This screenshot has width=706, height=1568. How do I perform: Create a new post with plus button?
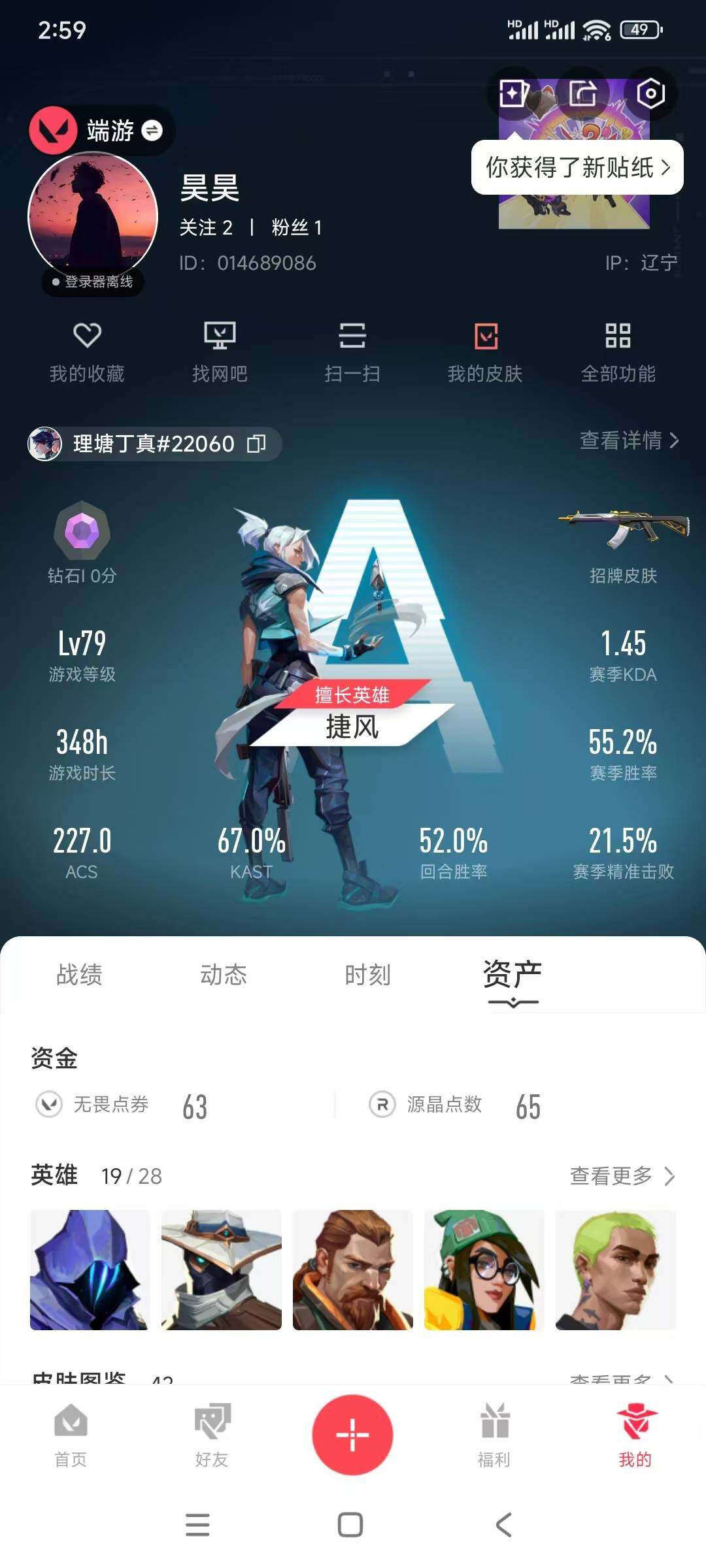point(352,1435)
